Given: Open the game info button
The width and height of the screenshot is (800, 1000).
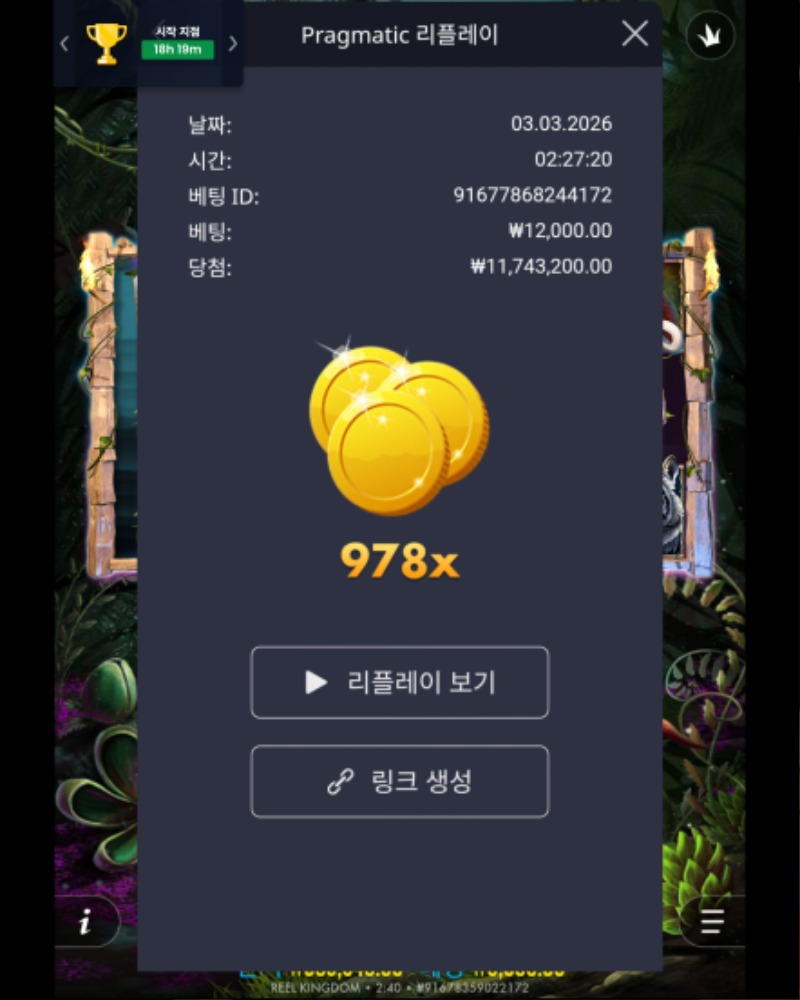Looking at the screenshot, I should [x=85, y=923].
